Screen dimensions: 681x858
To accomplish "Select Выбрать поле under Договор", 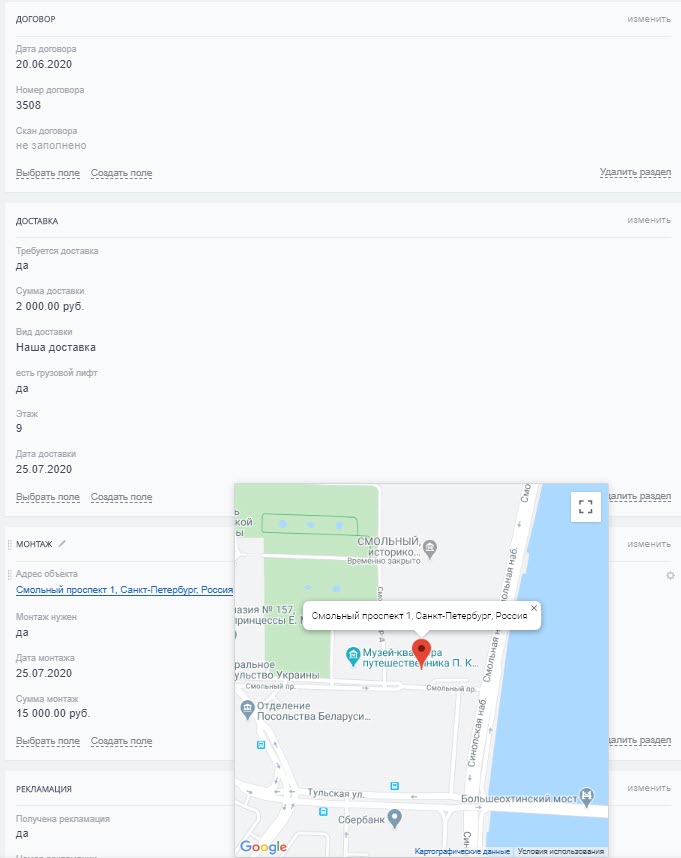I will (48, 173).
